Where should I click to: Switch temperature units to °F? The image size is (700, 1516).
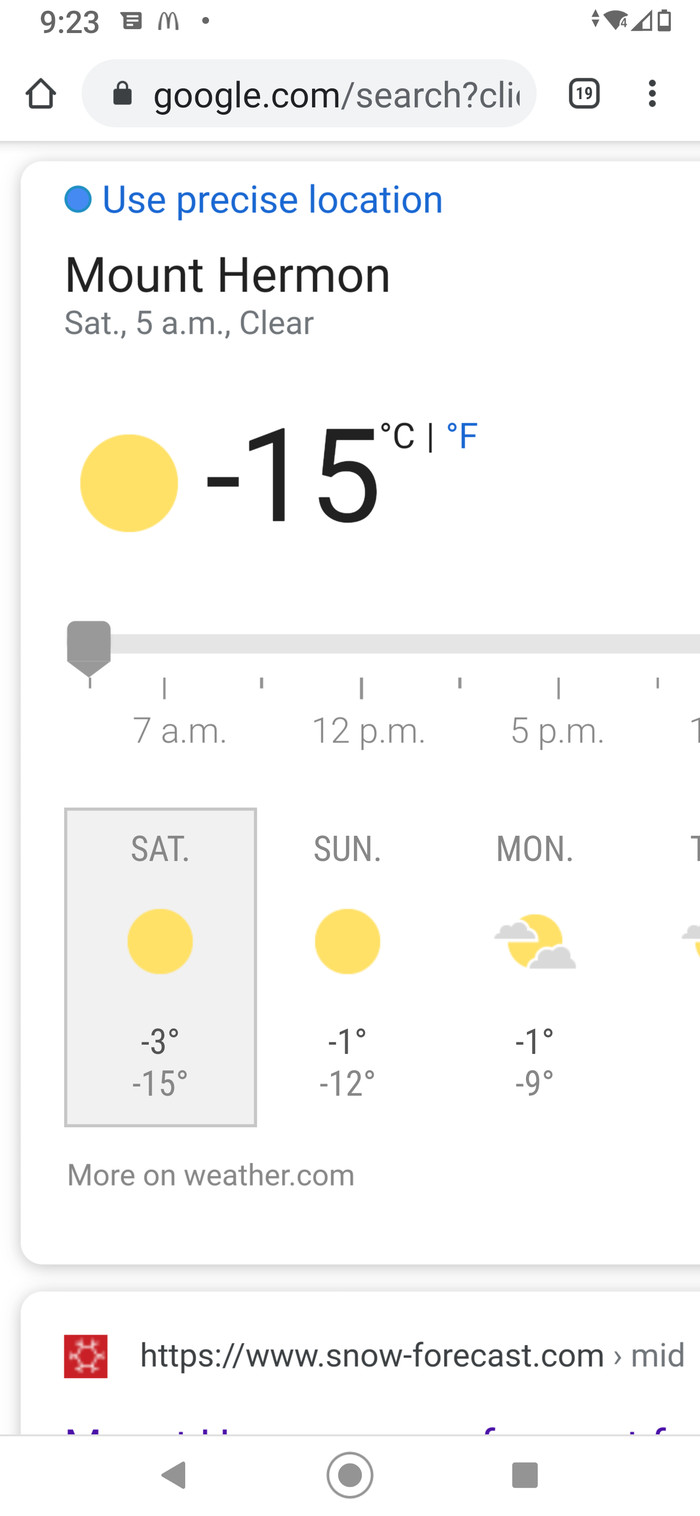pyautogui.click(x=462, y=436)
